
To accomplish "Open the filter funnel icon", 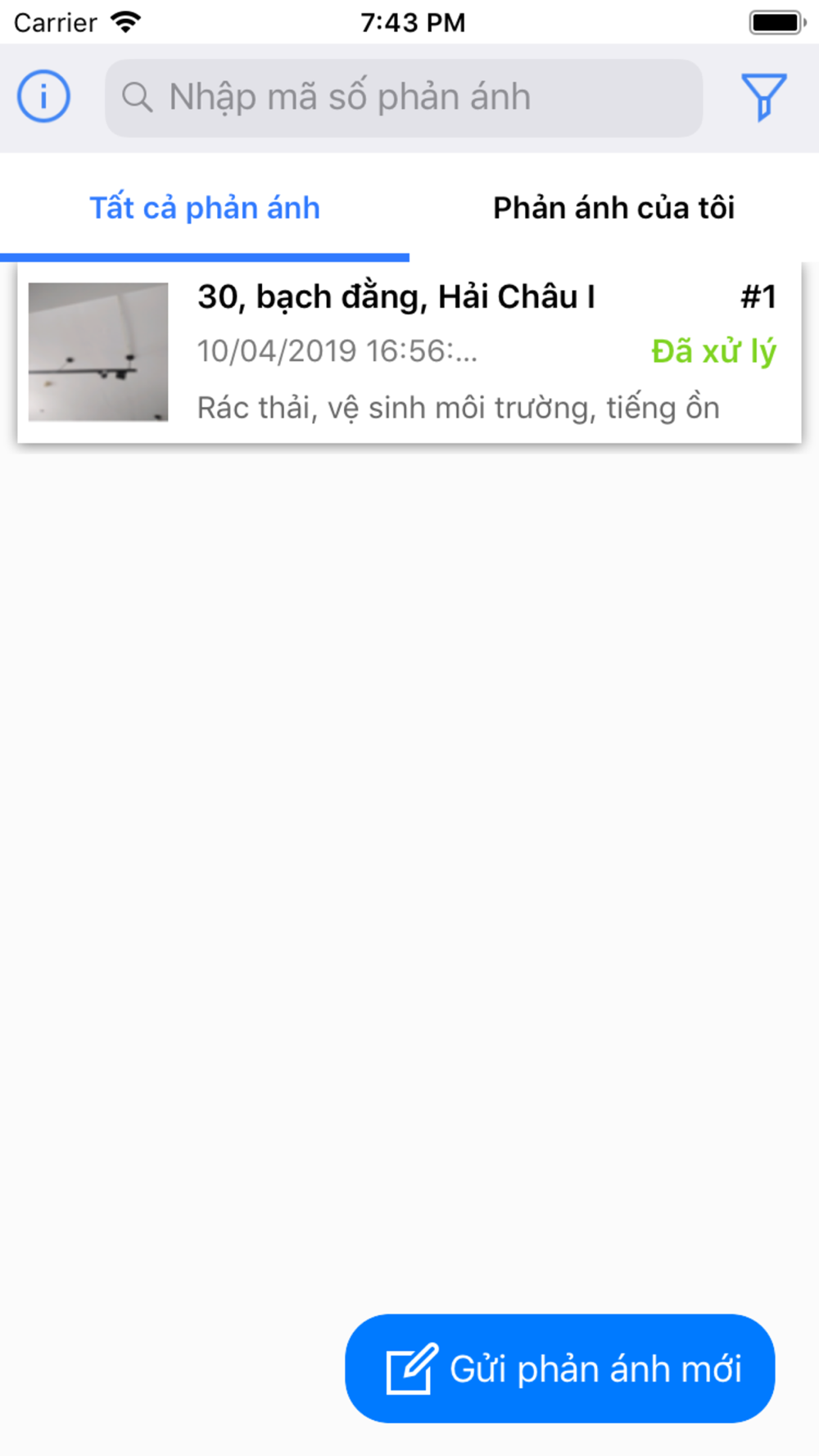I will pos(764,97).
